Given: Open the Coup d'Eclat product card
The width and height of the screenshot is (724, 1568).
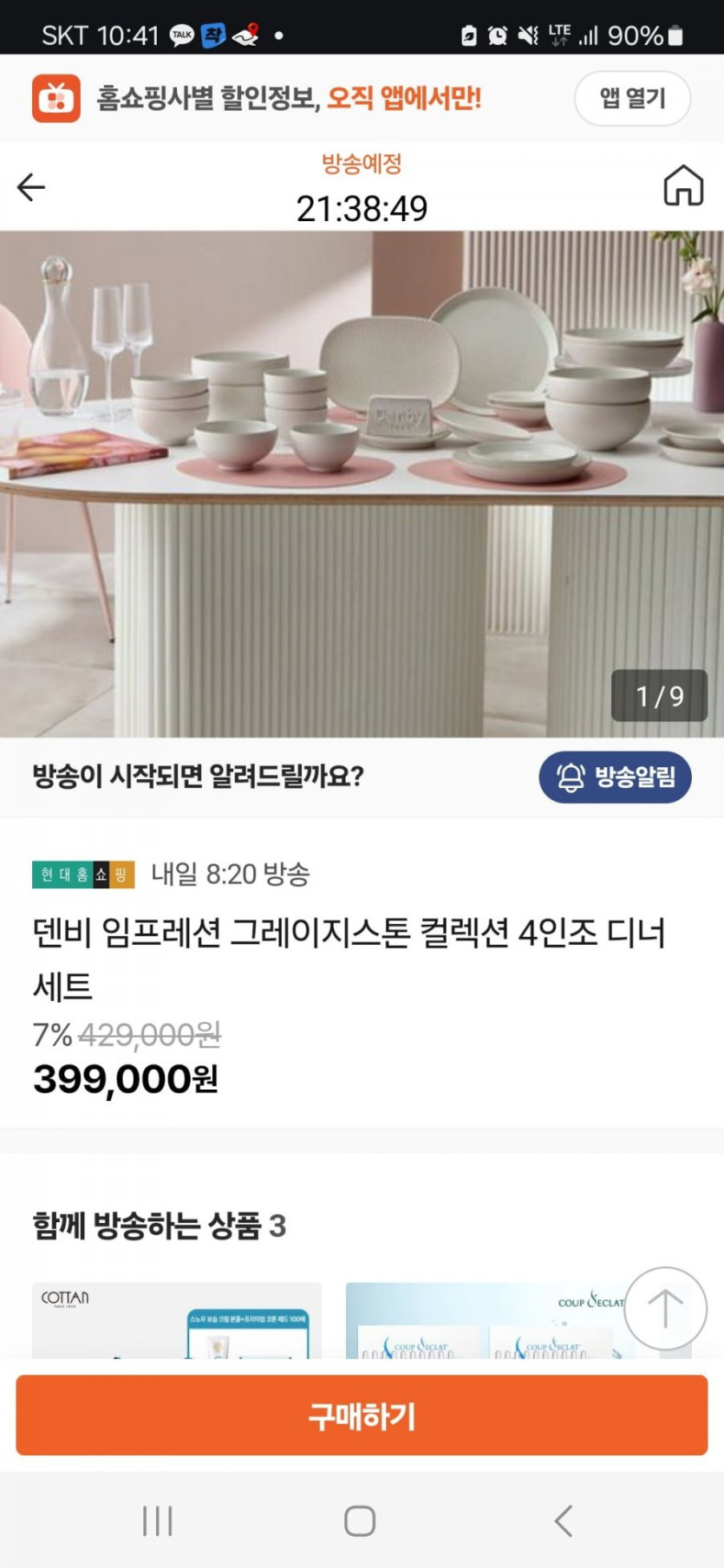Looking at the screenshot, I should 490,1320.
